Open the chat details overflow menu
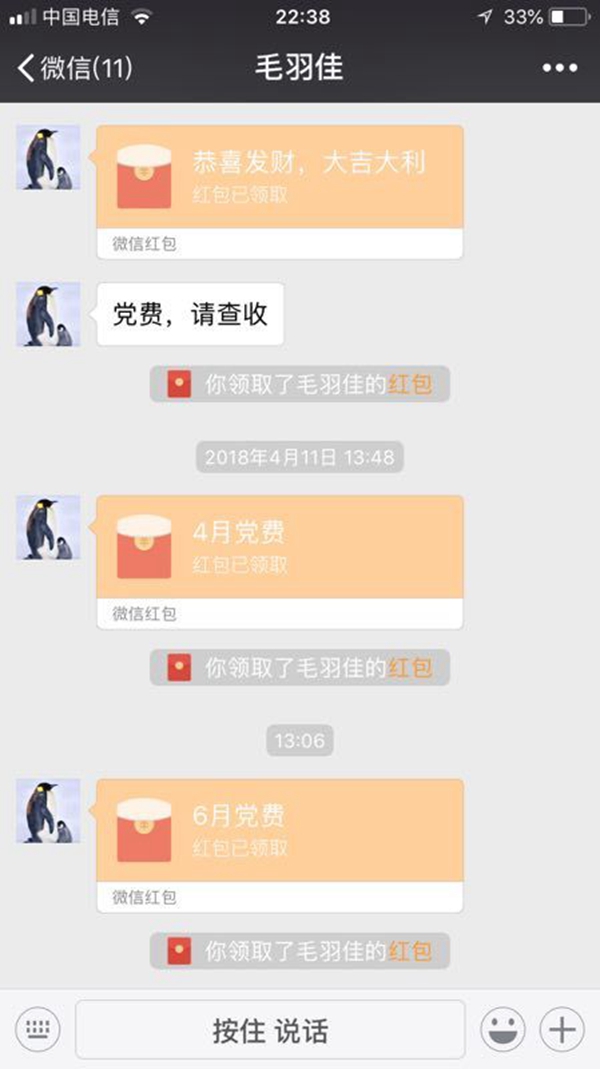The image size is (600, 1069). pos(560,68)
